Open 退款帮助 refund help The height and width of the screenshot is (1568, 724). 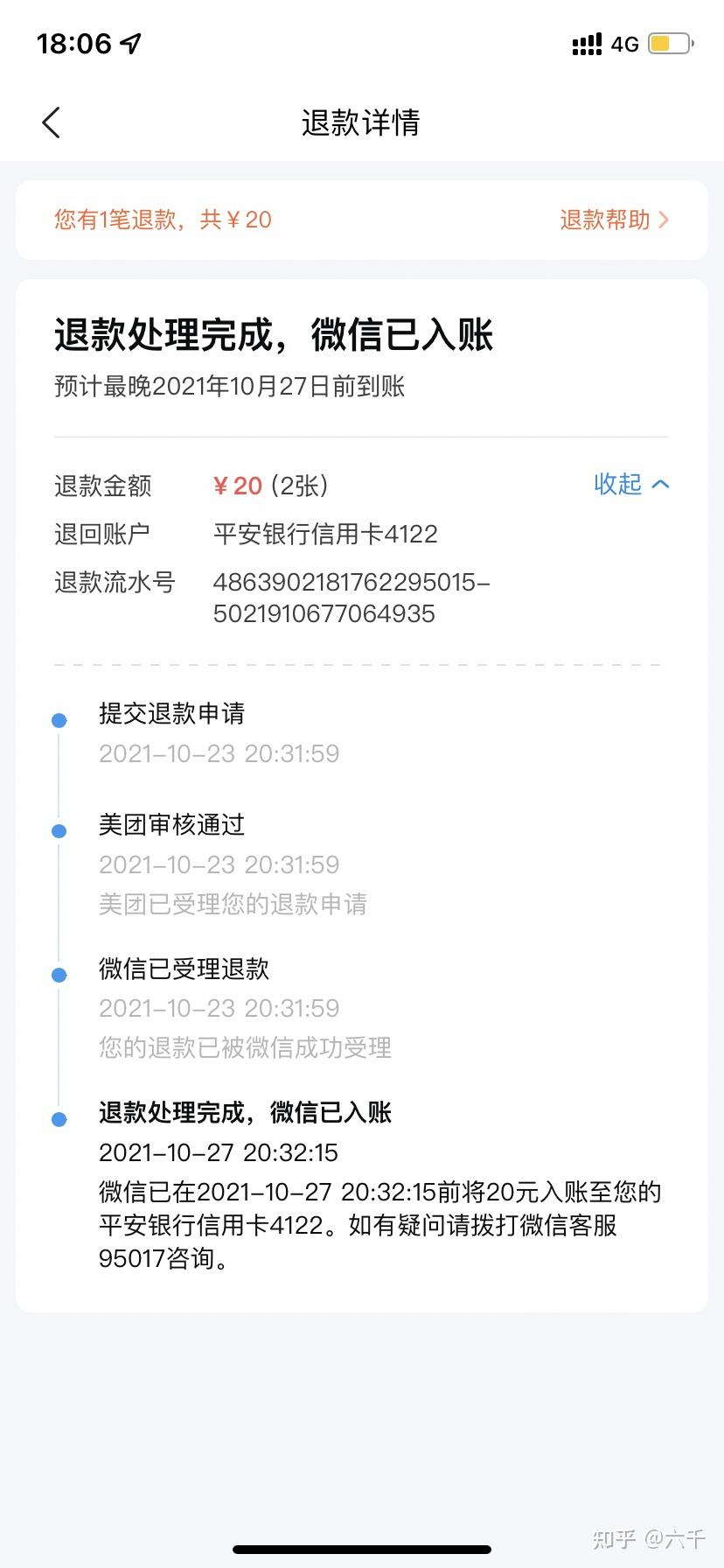(x=614, y=220)
